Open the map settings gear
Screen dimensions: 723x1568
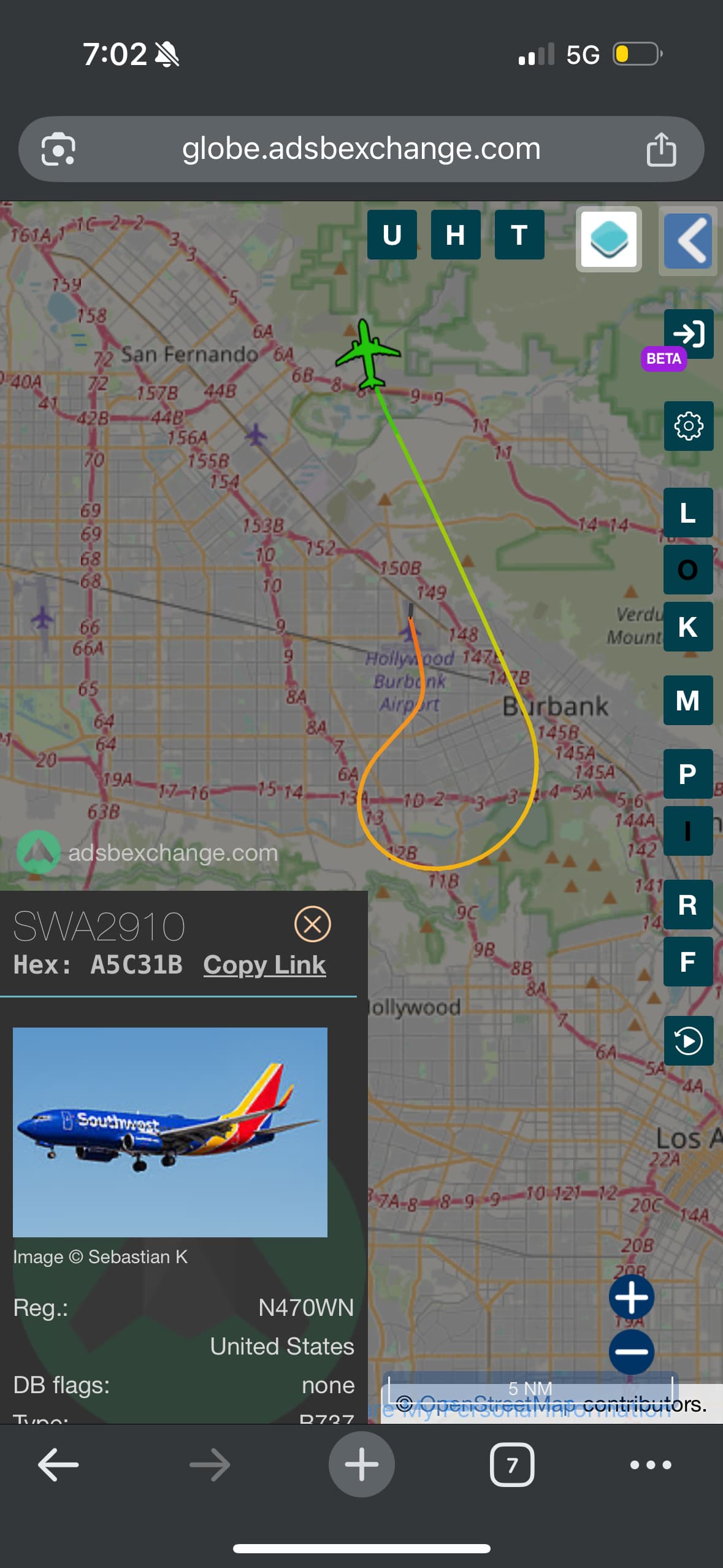[688, 426]
